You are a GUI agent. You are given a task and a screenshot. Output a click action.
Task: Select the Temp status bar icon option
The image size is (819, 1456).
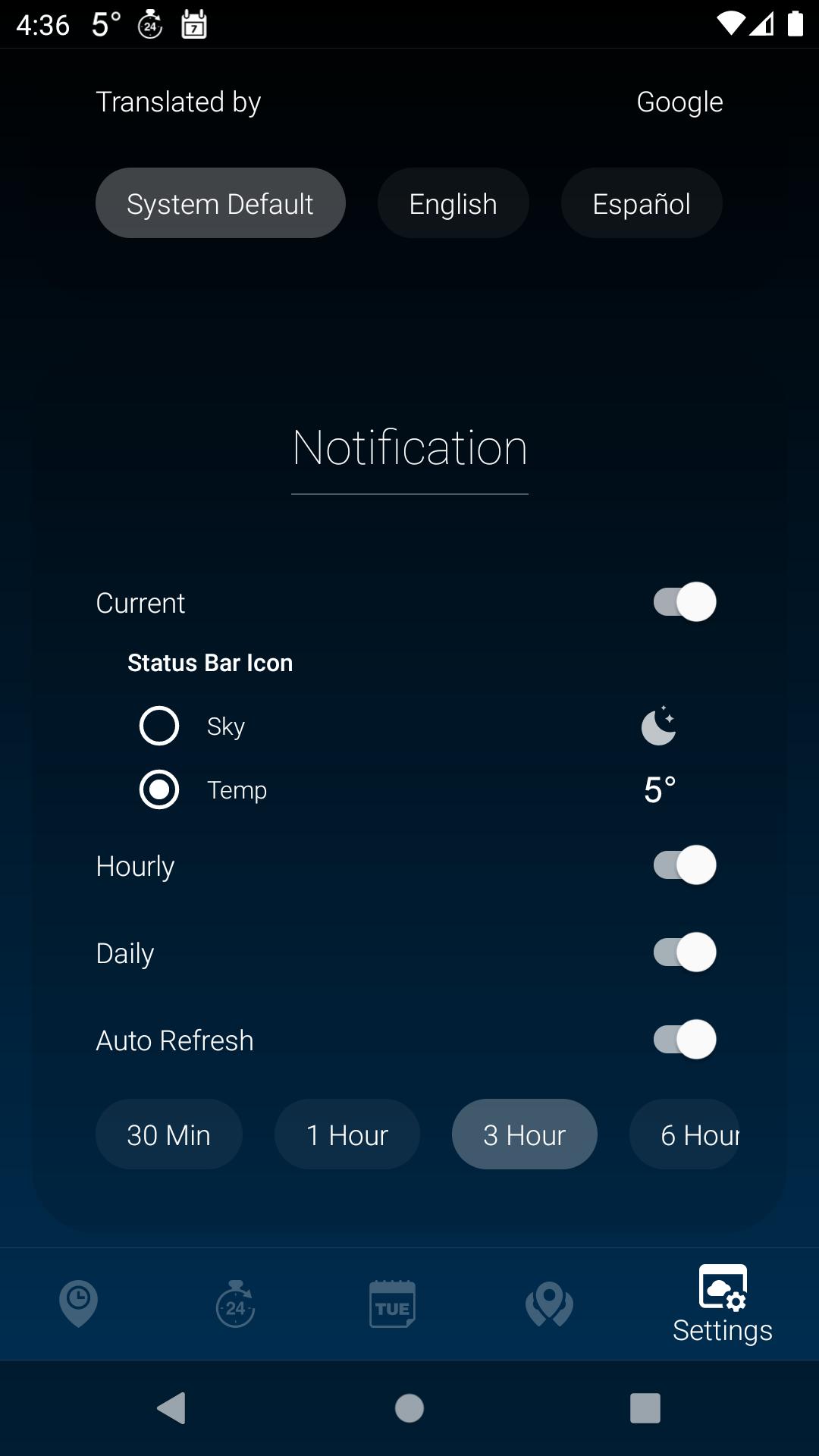tap(159, 789)
